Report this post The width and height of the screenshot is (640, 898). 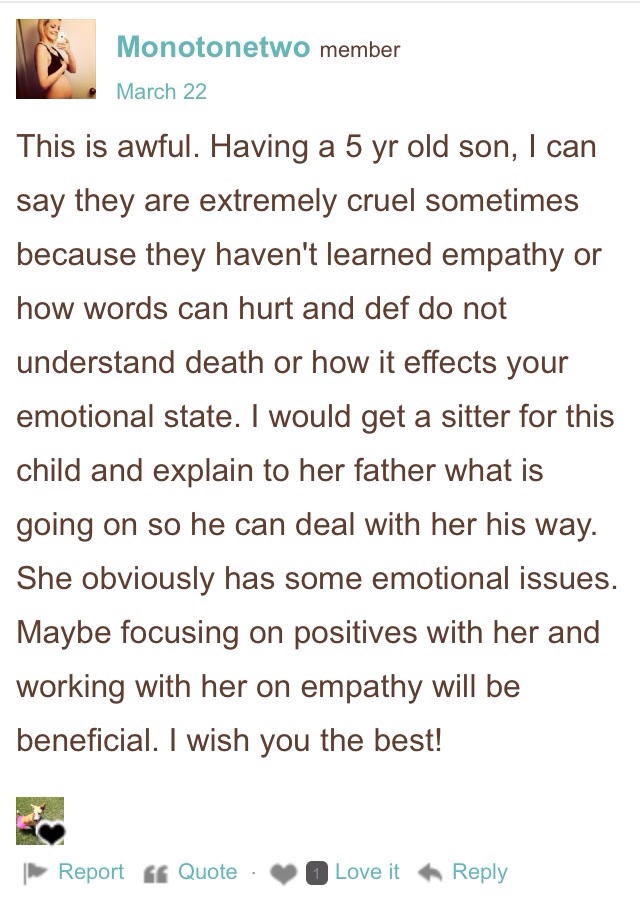tap(75, 872)
